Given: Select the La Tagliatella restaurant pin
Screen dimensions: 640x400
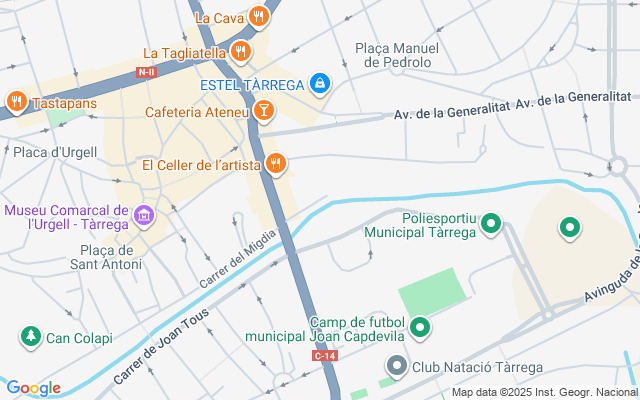Looking at the screenshot, I should click(239, 50).
